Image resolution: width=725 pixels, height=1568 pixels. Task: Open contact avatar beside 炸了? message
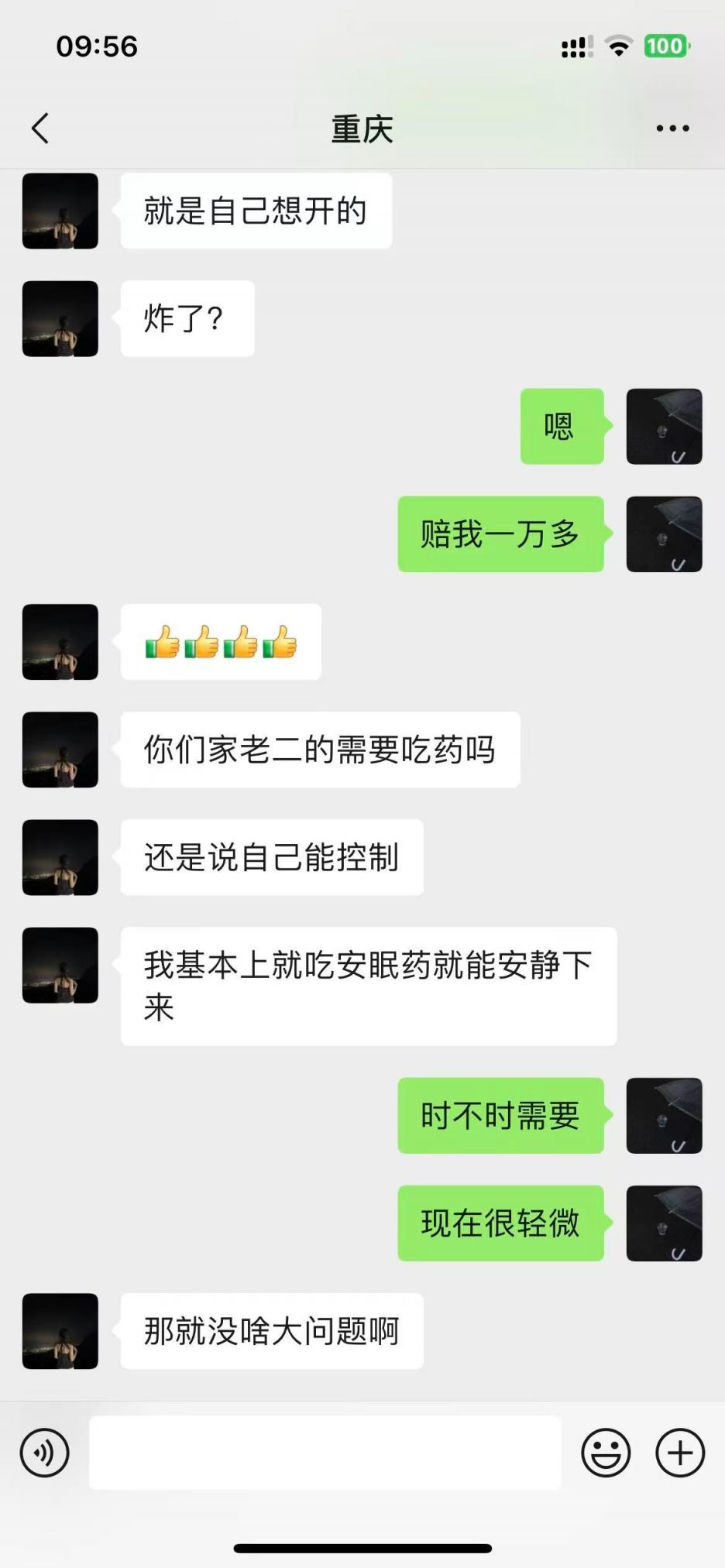[60, 319]
